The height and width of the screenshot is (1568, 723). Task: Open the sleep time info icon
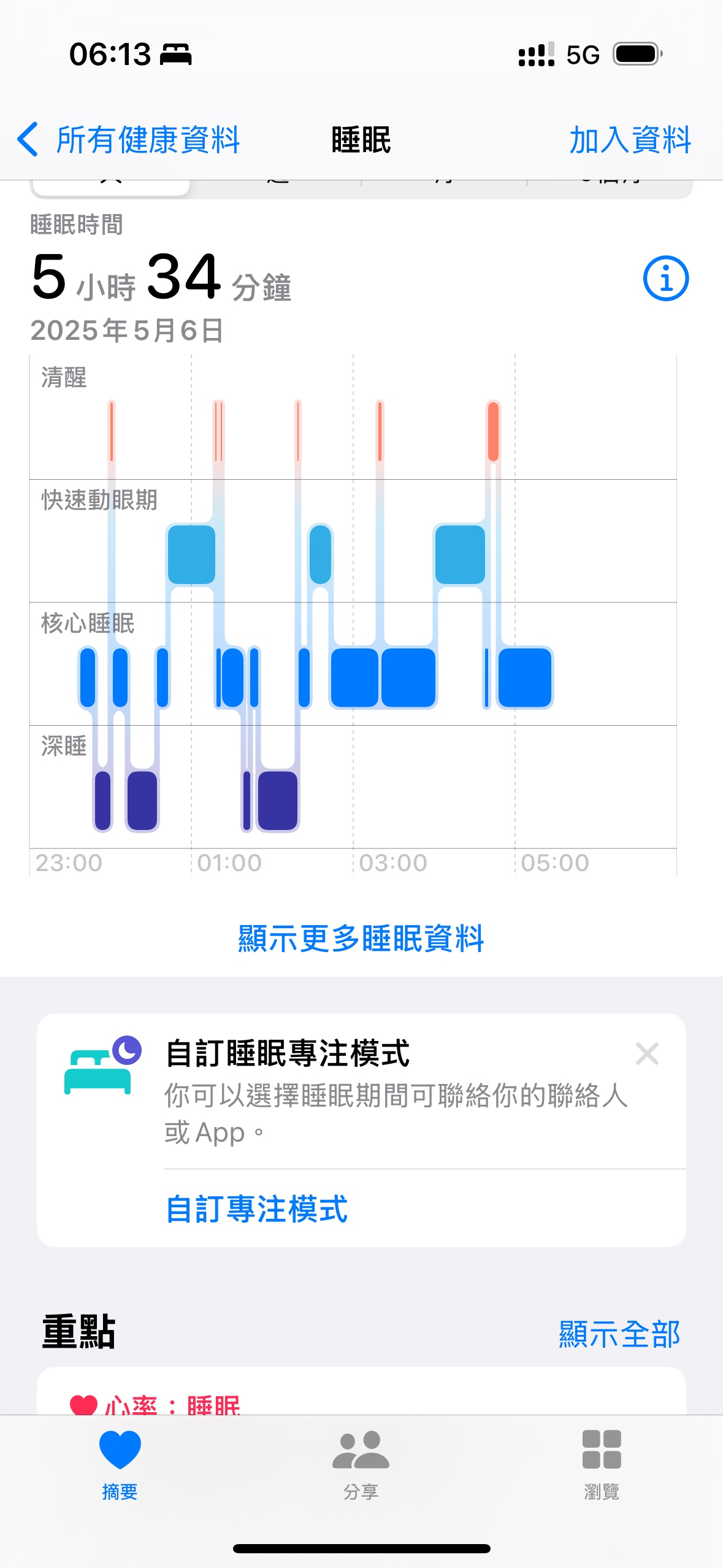coord(666,279)
